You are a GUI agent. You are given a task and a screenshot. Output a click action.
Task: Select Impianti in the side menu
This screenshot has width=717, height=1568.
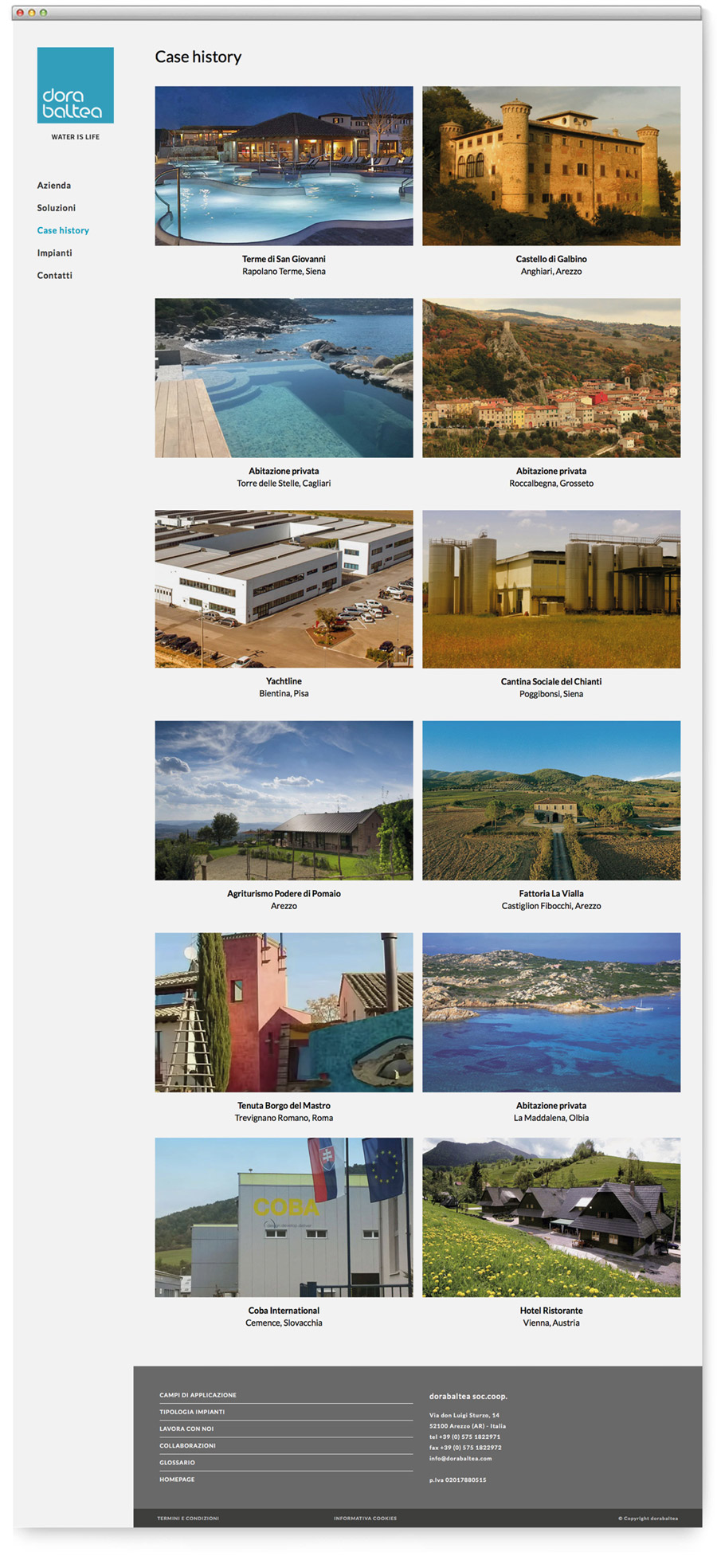54,253
